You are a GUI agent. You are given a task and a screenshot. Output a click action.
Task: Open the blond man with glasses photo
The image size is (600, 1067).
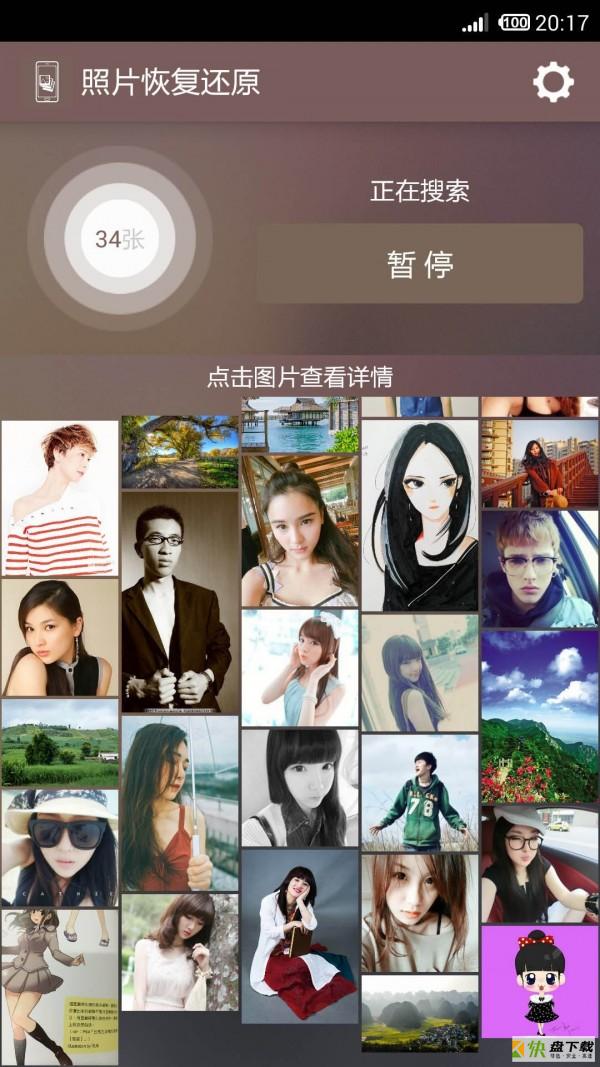(540, 569)
